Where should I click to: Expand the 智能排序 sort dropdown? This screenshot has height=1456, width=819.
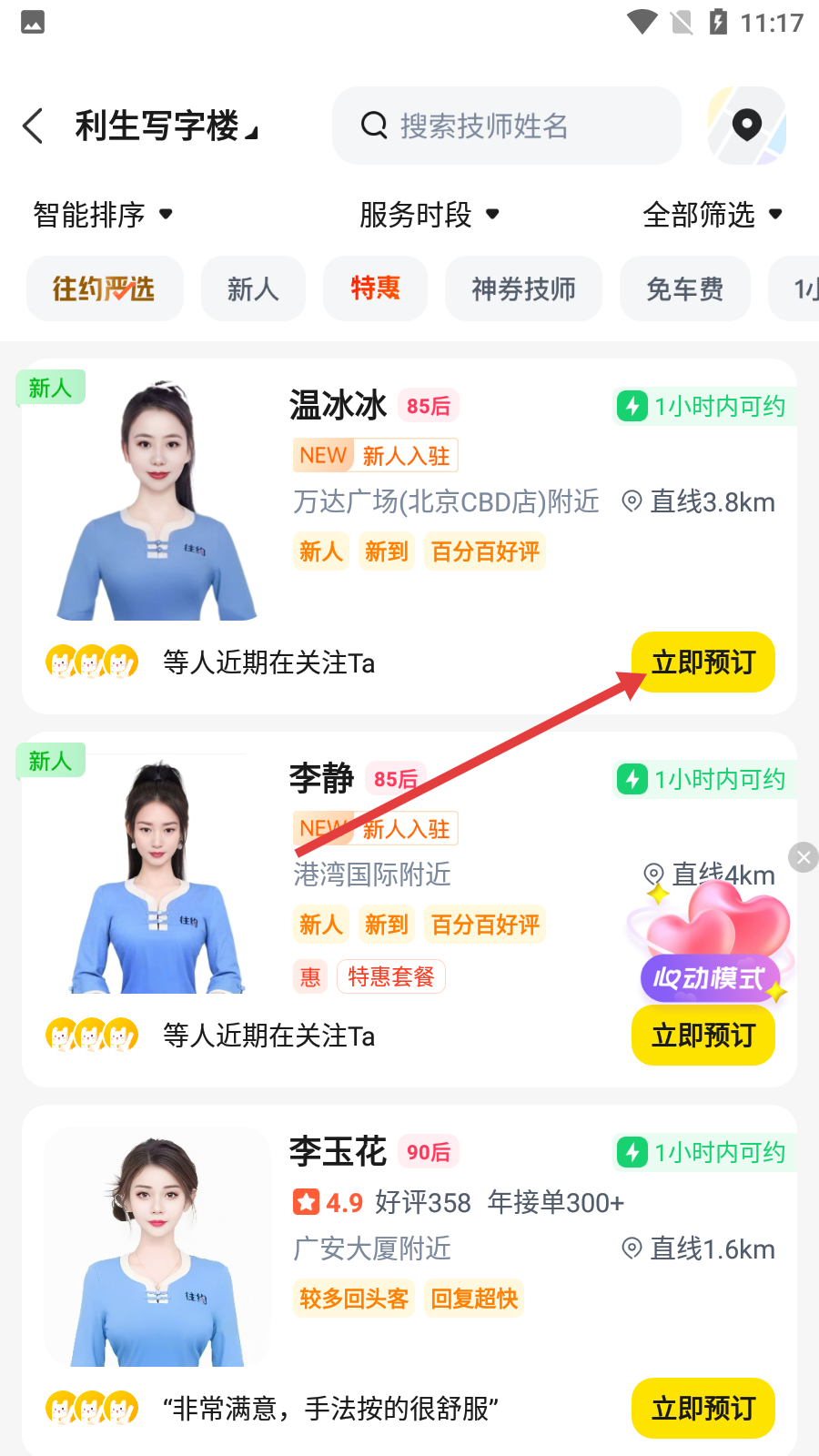pos(102,215)
